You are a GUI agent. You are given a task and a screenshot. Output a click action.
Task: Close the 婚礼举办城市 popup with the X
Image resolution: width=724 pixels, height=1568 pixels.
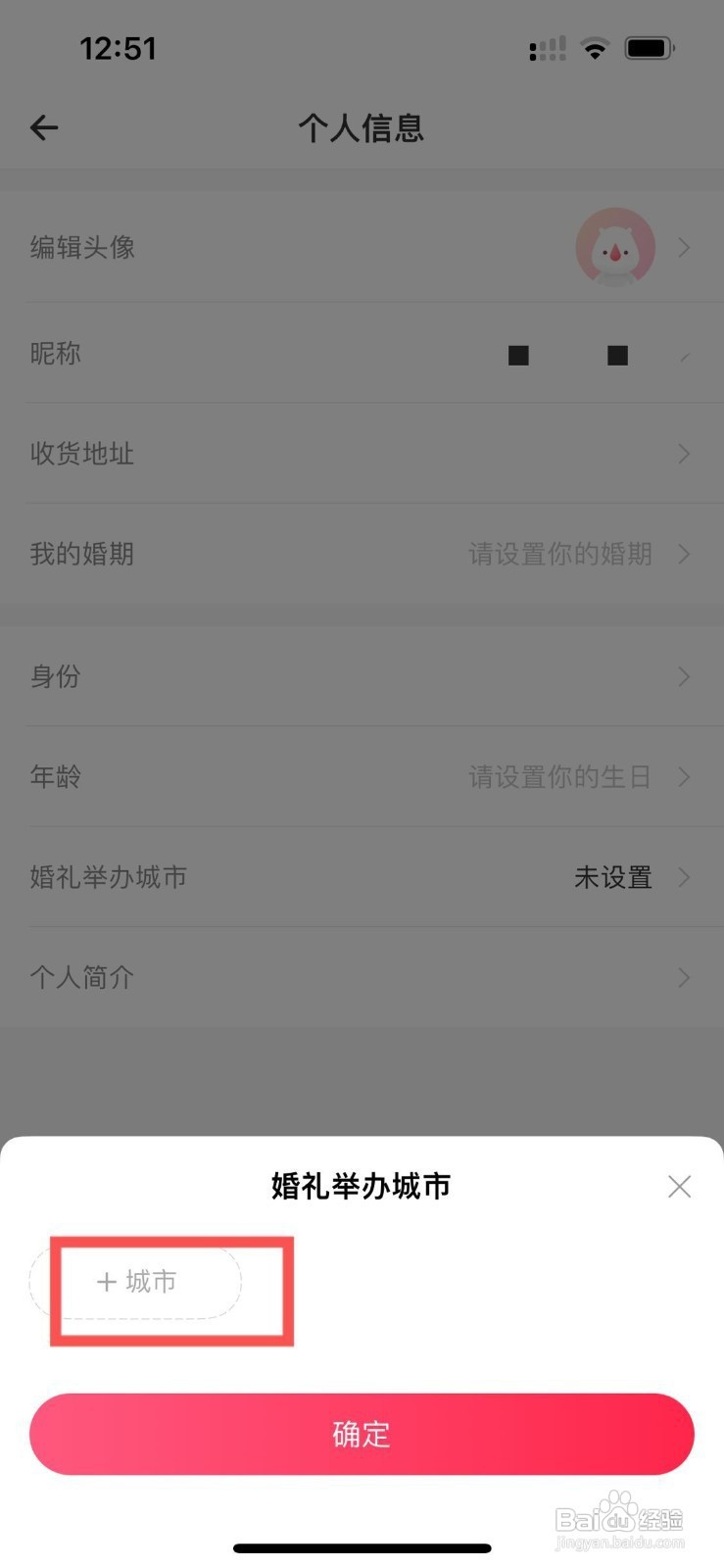click(x=679, y=1186)
